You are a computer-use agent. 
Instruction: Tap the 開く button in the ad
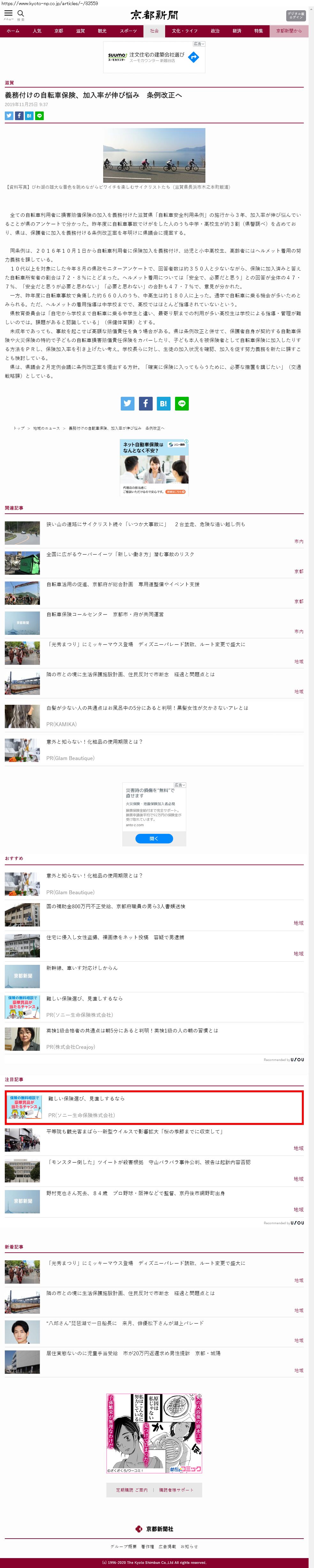154,839
